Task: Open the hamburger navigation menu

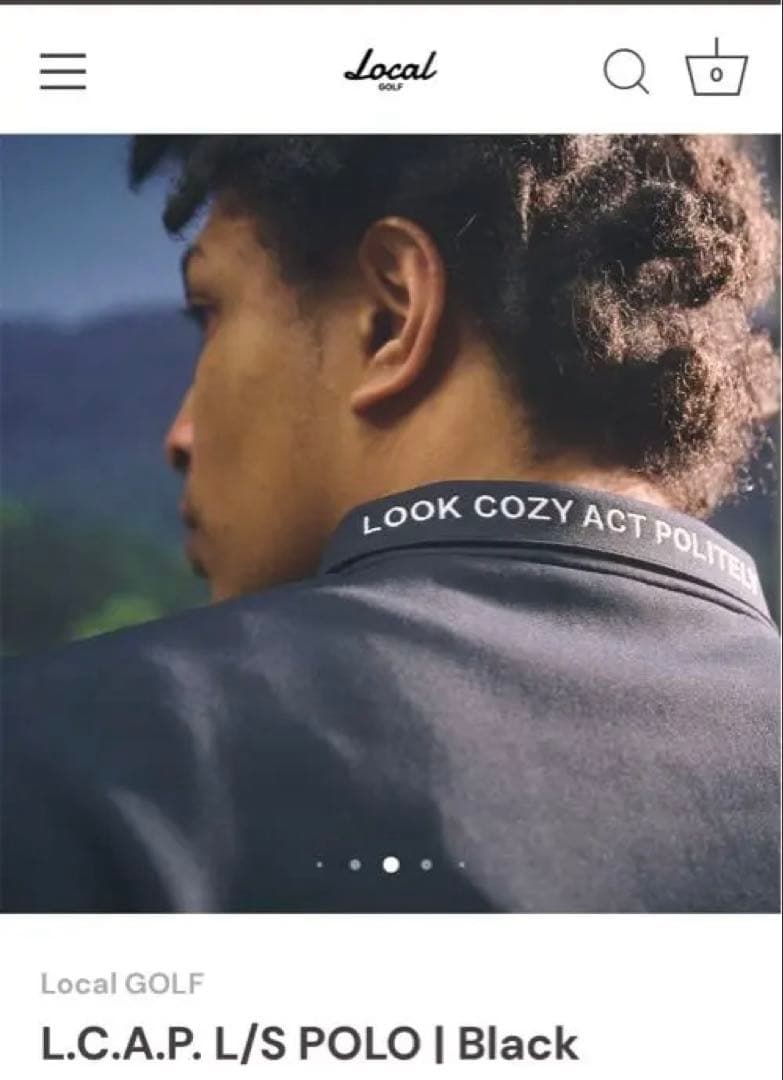Action: [63, 72]
